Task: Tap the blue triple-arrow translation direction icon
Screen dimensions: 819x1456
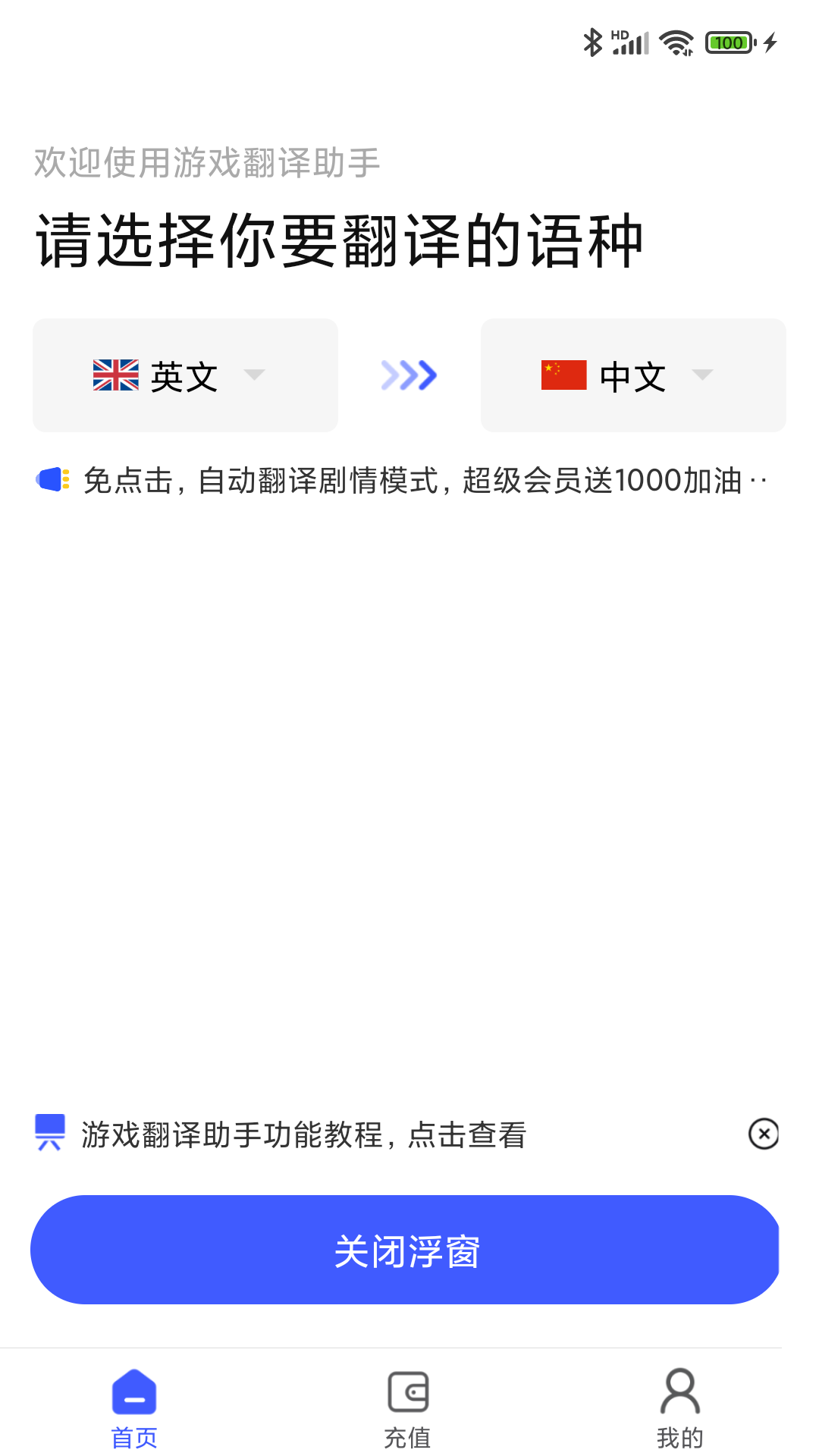Action: (409, 375)
